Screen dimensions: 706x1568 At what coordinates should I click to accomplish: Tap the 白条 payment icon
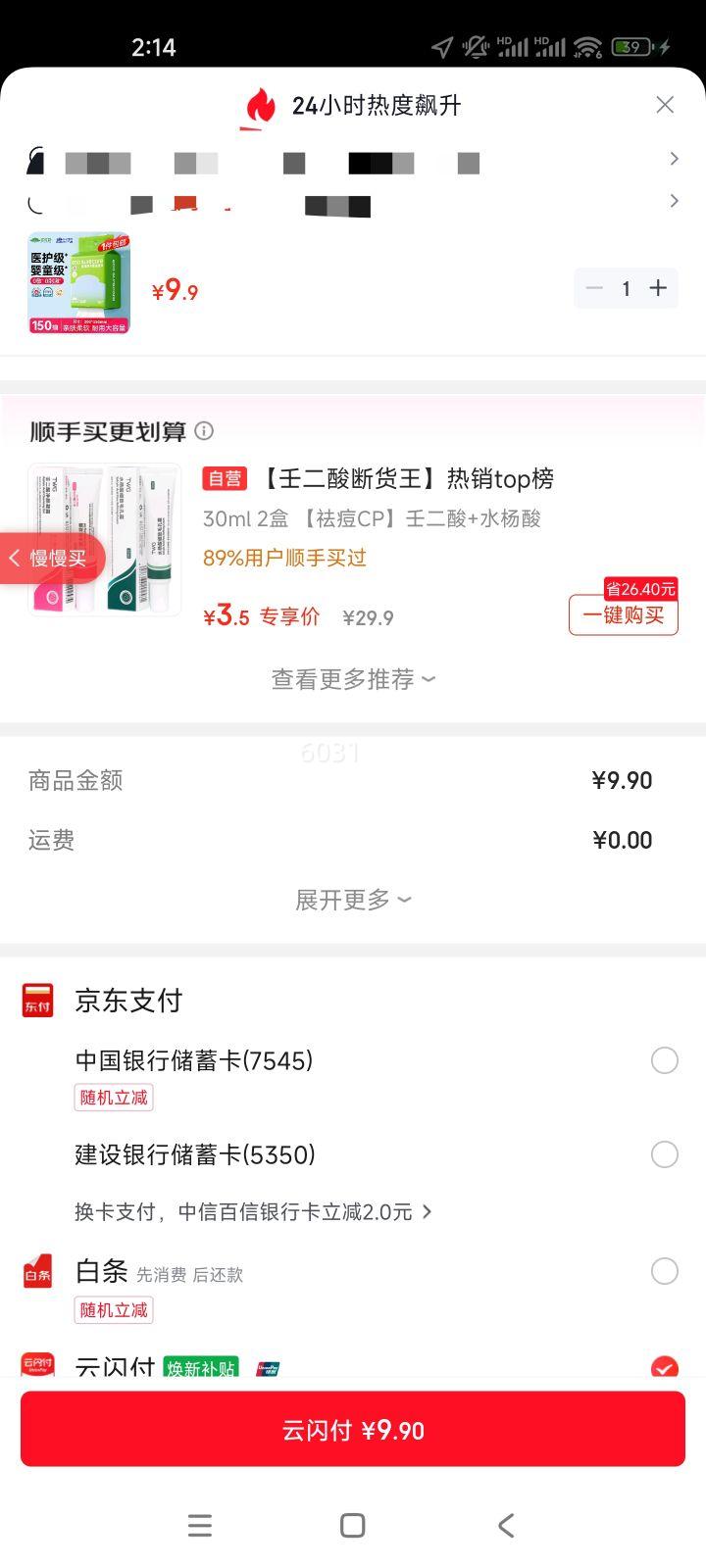click(x=37, y=1272)
